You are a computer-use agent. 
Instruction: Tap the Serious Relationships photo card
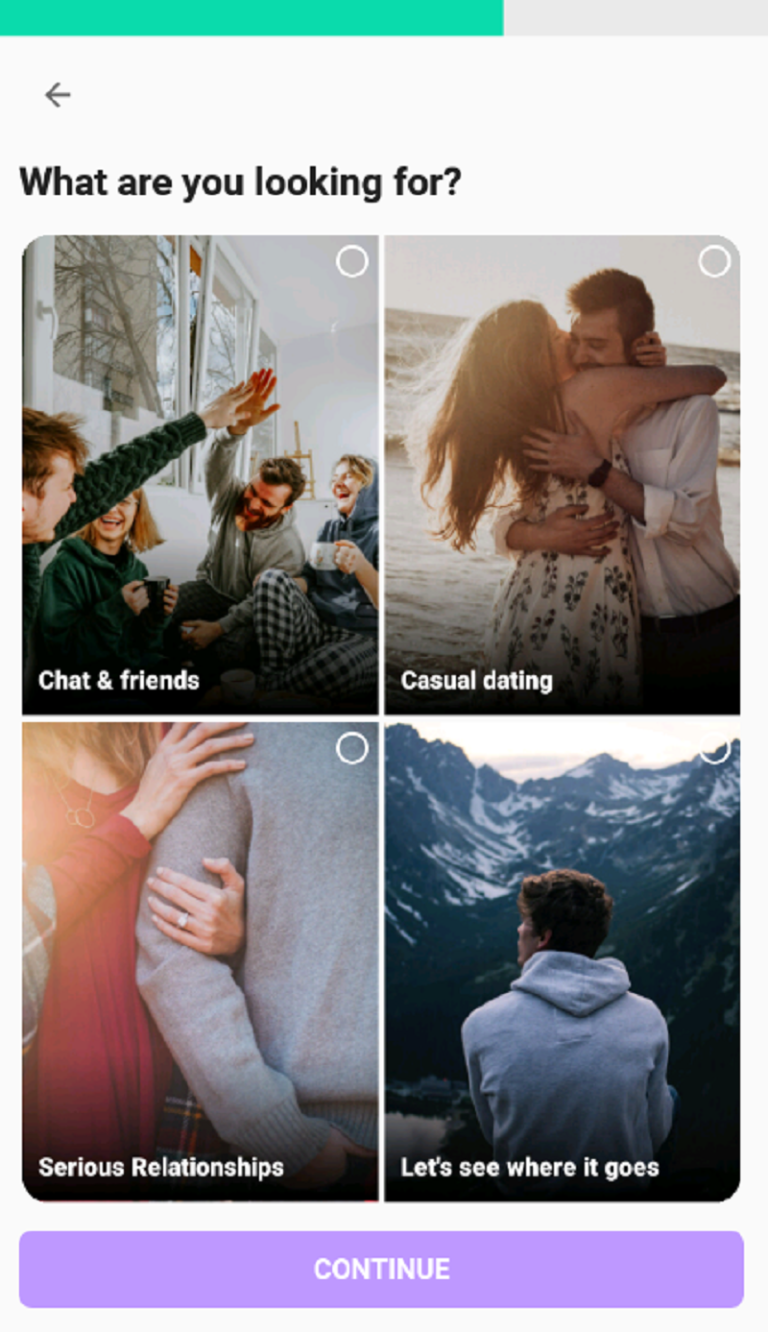(200, 950)
